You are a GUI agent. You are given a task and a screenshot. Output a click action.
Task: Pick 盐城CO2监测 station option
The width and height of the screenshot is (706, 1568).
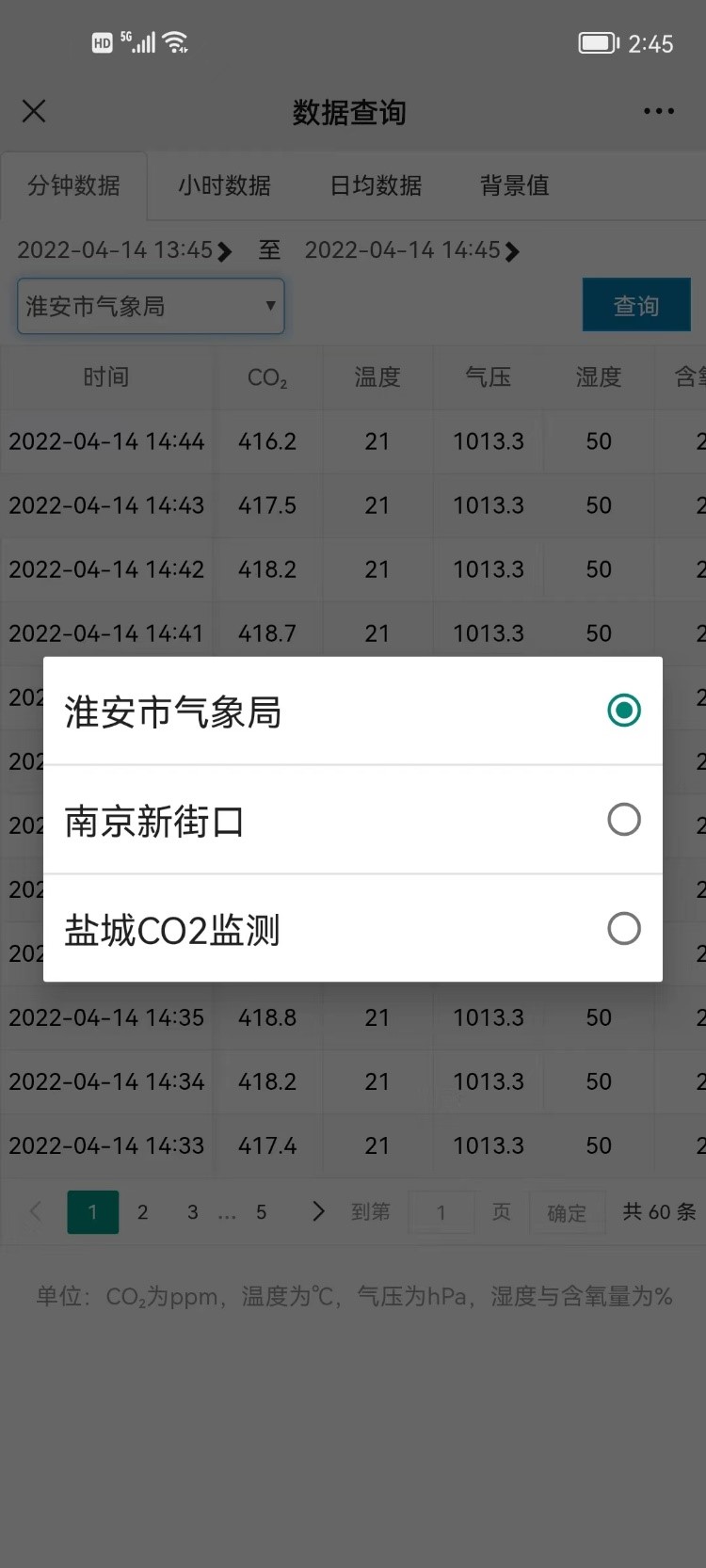[352, 930]
